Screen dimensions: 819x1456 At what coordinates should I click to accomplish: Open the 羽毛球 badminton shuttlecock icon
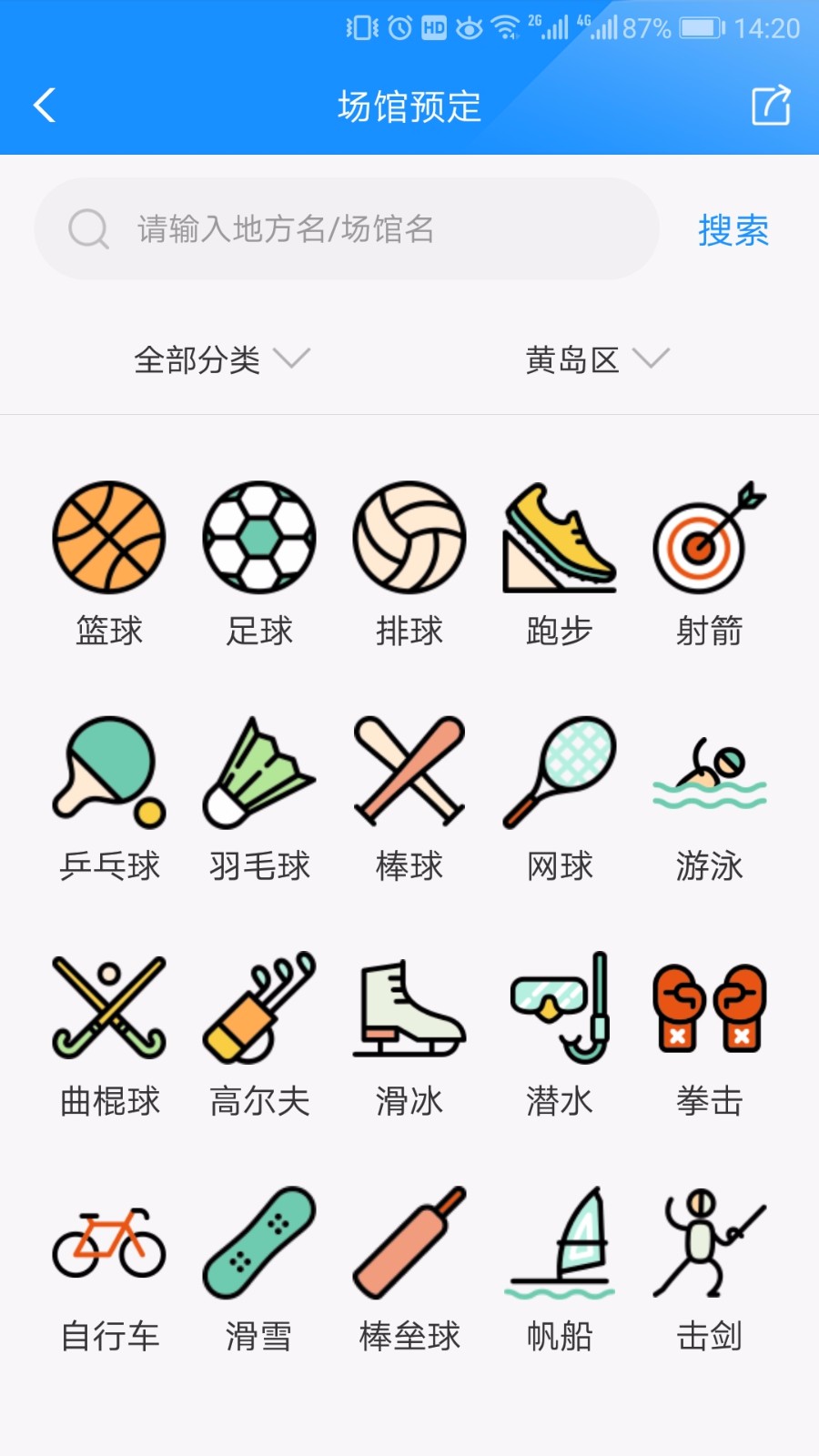[x=258, y=773]
